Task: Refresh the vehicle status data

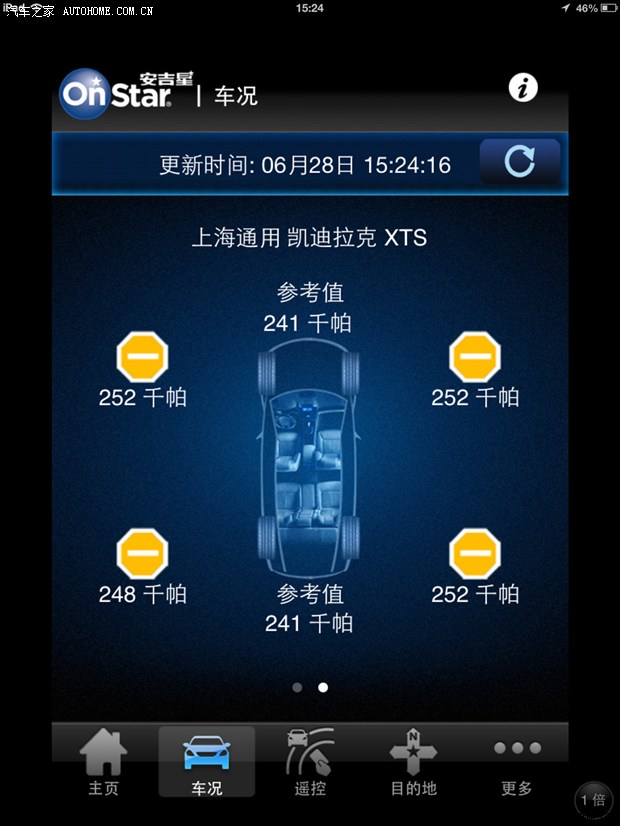Action: coord(520,161)
